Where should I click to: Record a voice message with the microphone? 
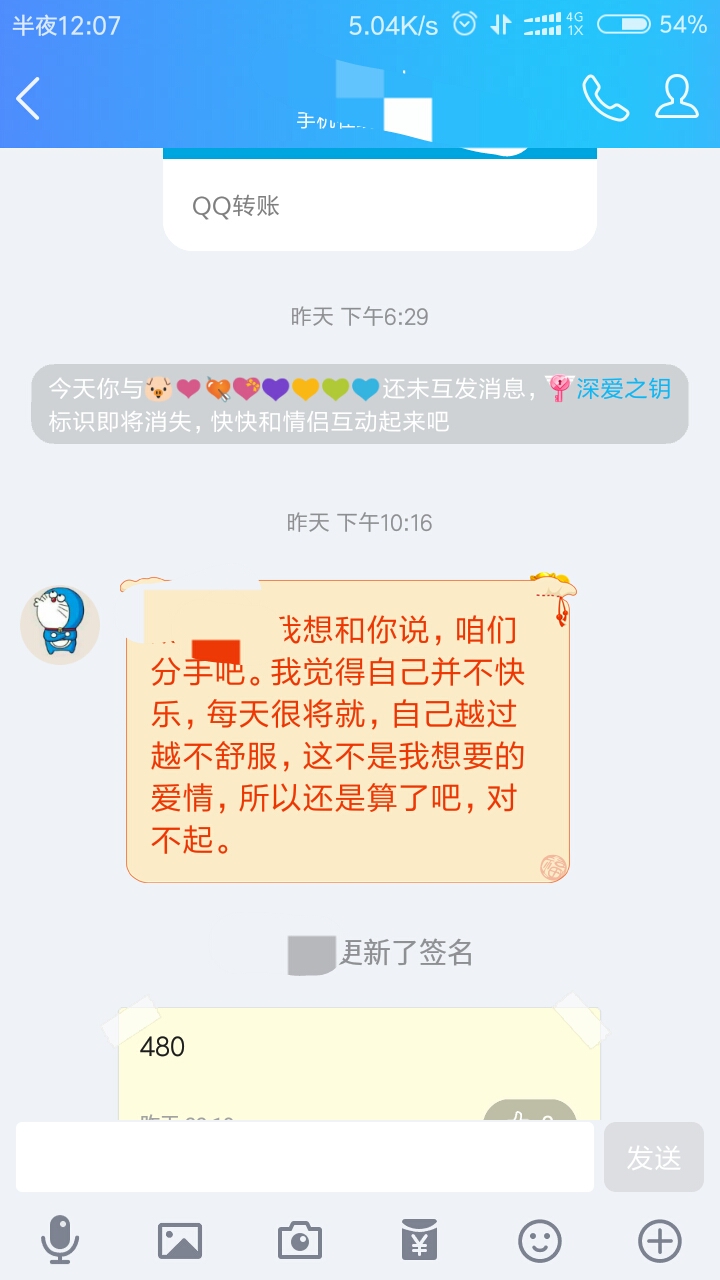tap(60, 1241)
